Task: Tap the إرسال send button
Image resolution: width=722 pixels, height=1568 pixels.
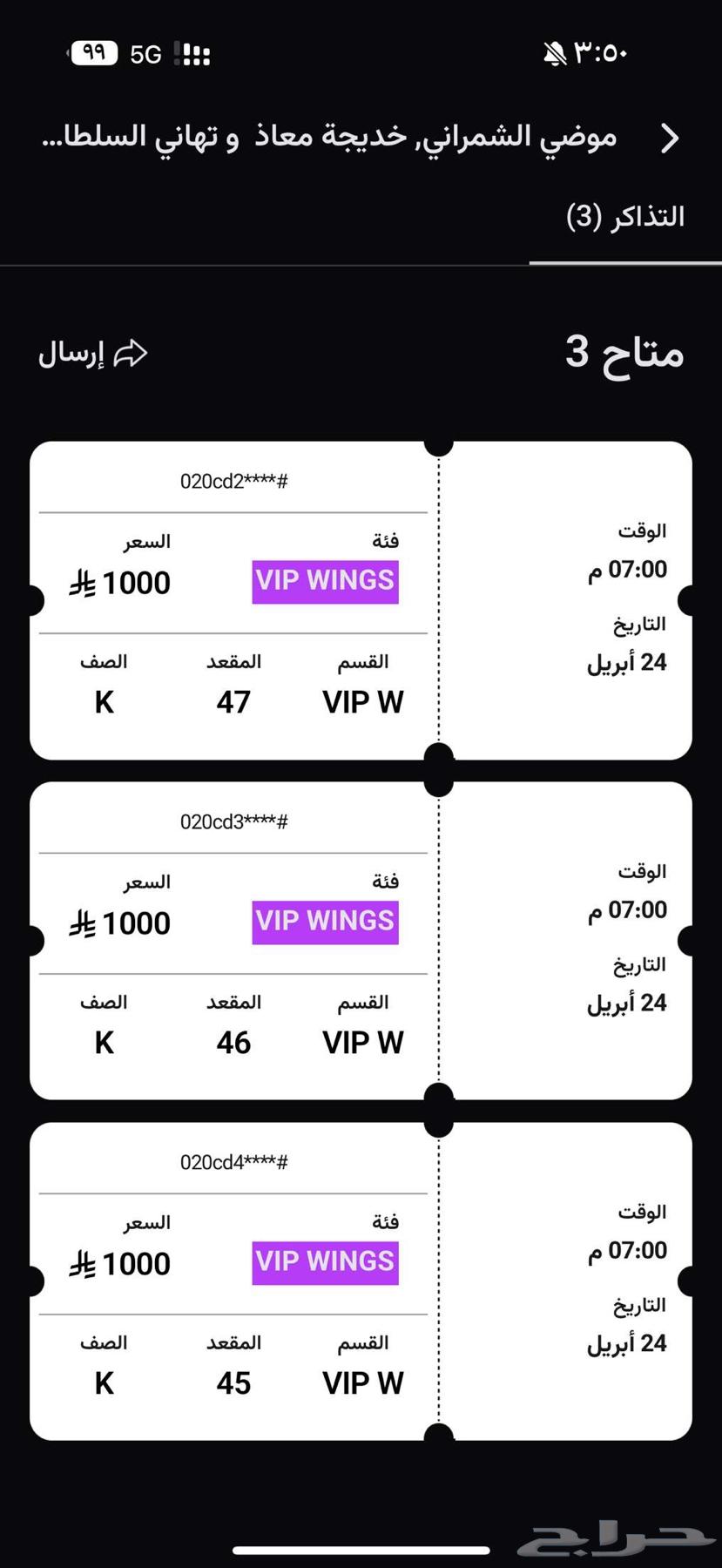Action: (x=93, y=354)
